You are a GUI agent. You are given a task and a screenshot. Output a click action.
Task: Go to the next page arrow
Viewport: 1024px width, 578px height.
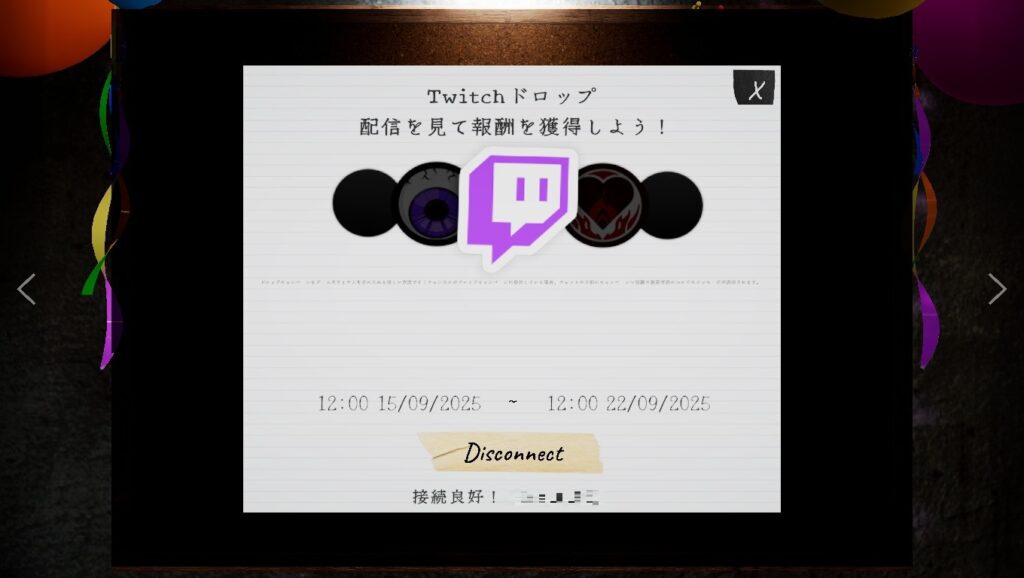point(996,289)
